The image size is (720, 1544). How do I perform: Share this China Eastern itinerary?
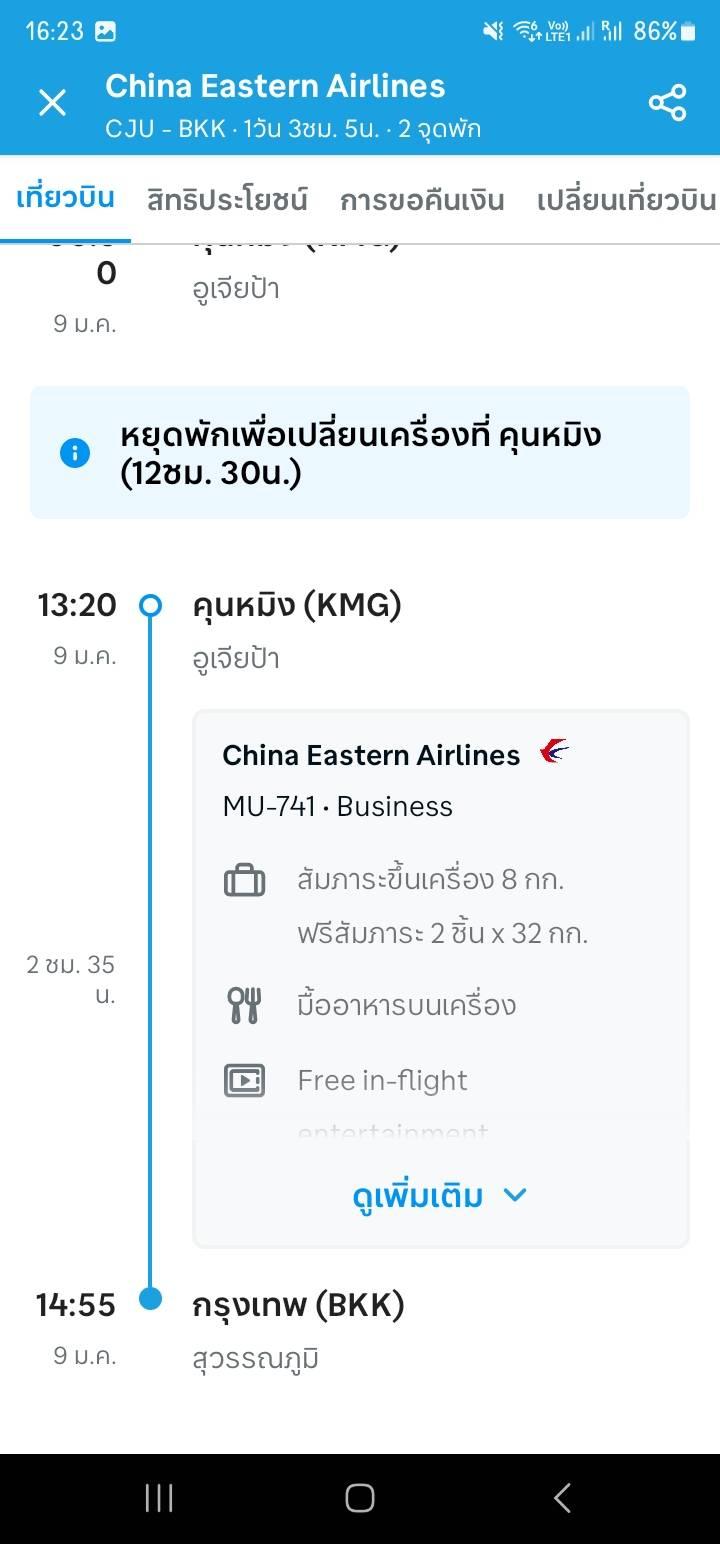[667, 102]
